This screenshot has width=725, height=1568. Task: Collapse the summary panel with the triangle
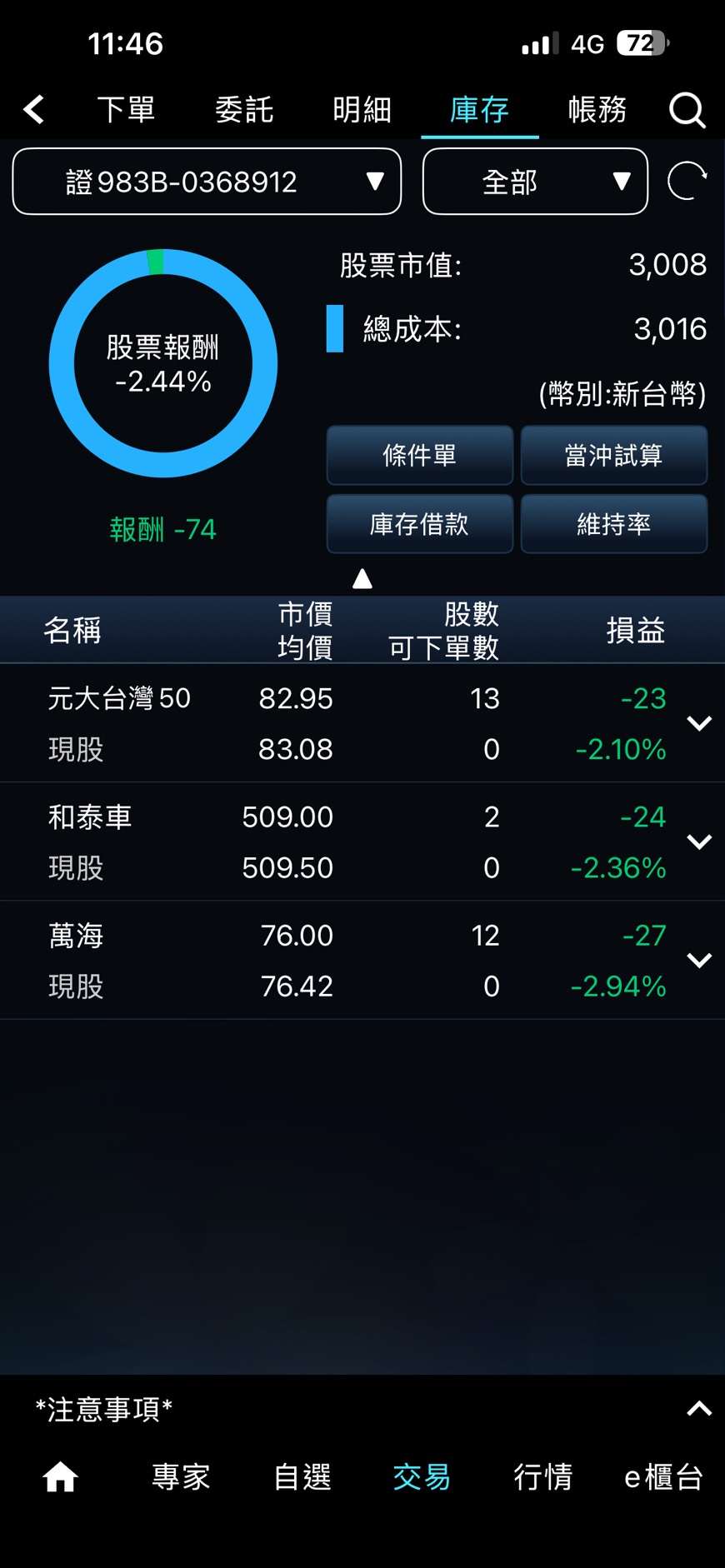click(362, 578)
